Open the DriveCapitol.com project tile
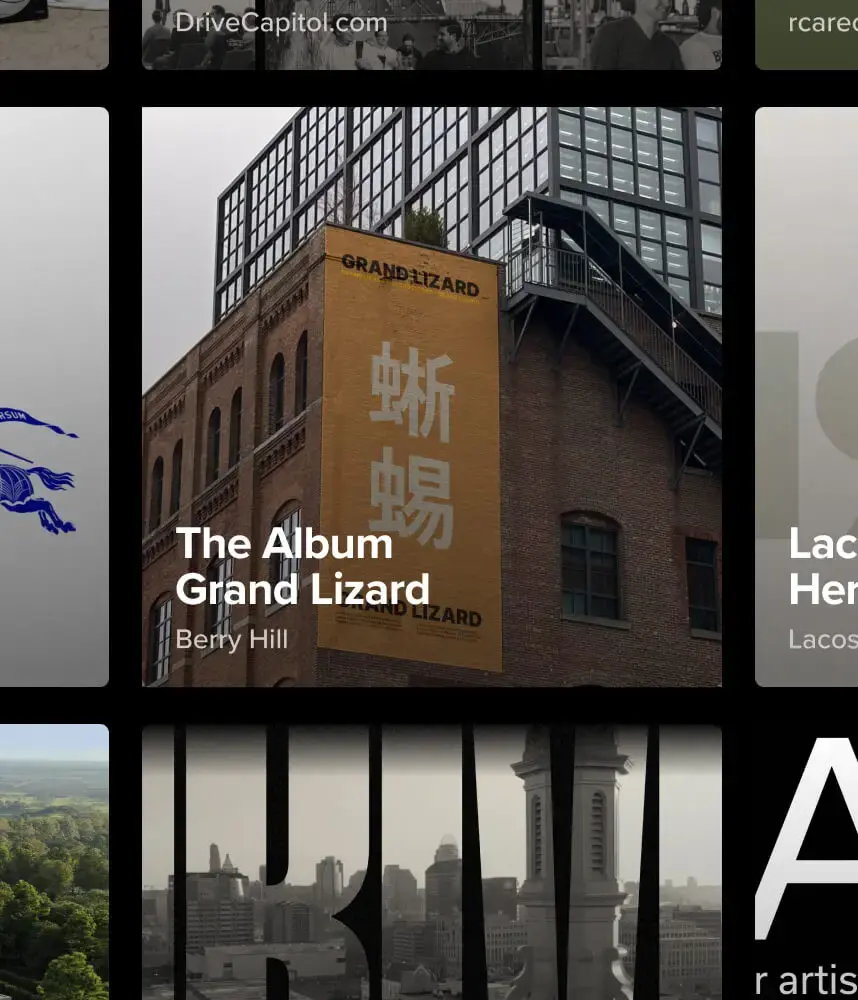The image size is (858, 1000). (x=431, y=34)
